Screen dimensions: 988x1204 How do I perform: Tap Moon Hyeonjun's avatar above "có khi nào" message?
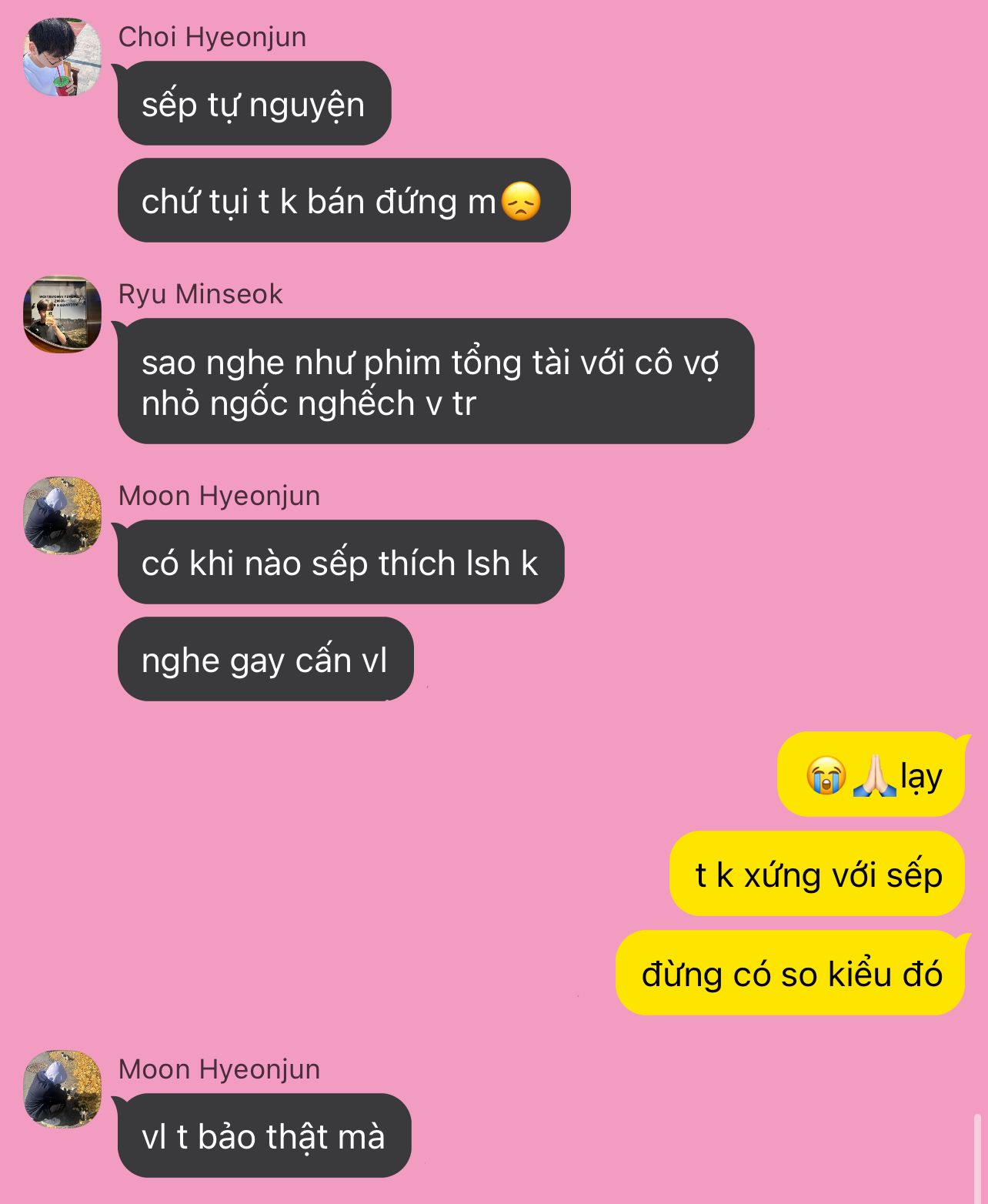coord(62,516)
